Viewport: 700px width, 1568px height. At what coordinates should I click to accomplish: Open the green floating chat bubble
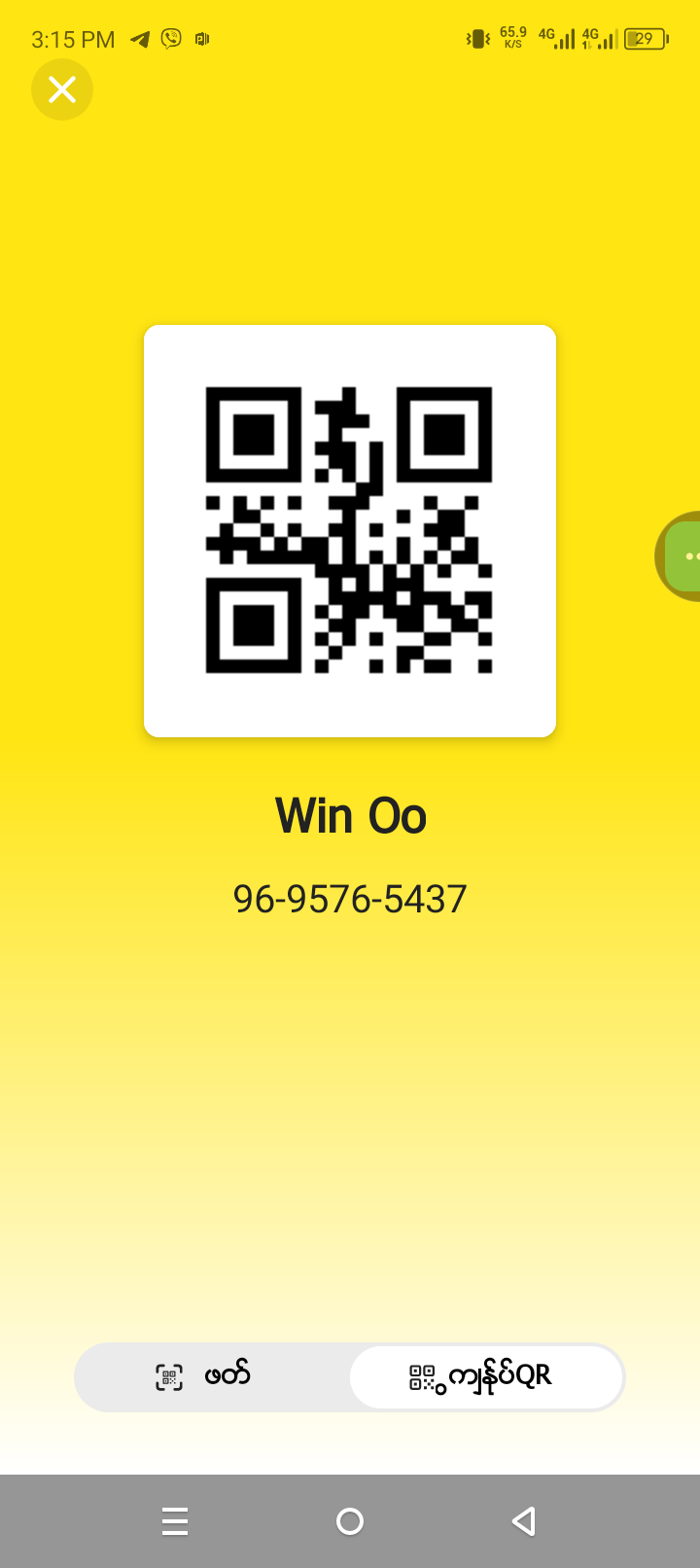tap(683, 556)
